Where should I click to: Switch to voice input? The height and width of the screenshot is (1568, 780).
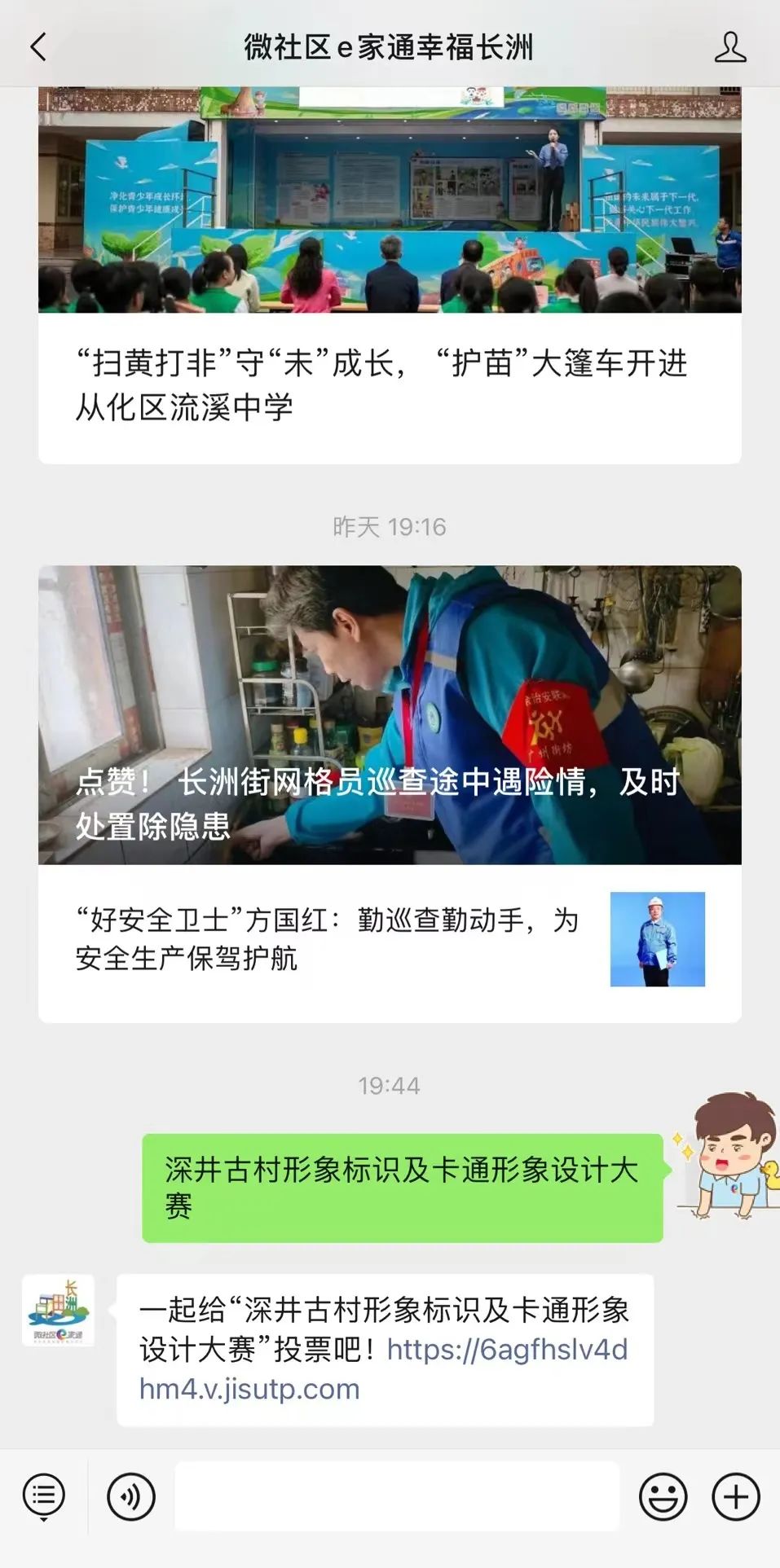pyautogui.click(x=131, y=1496)
